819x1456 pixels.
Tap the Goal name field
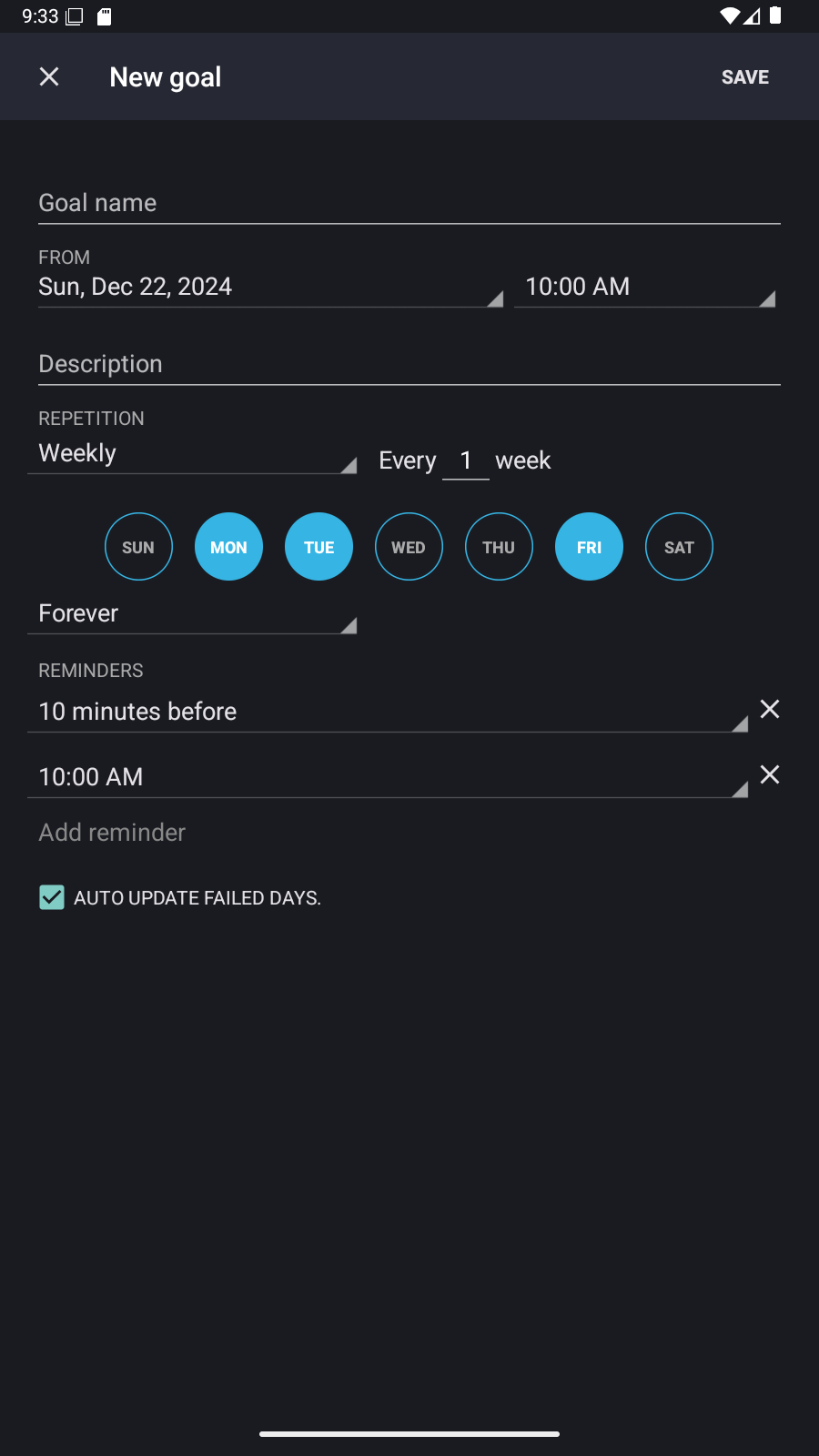pos(409,203)
